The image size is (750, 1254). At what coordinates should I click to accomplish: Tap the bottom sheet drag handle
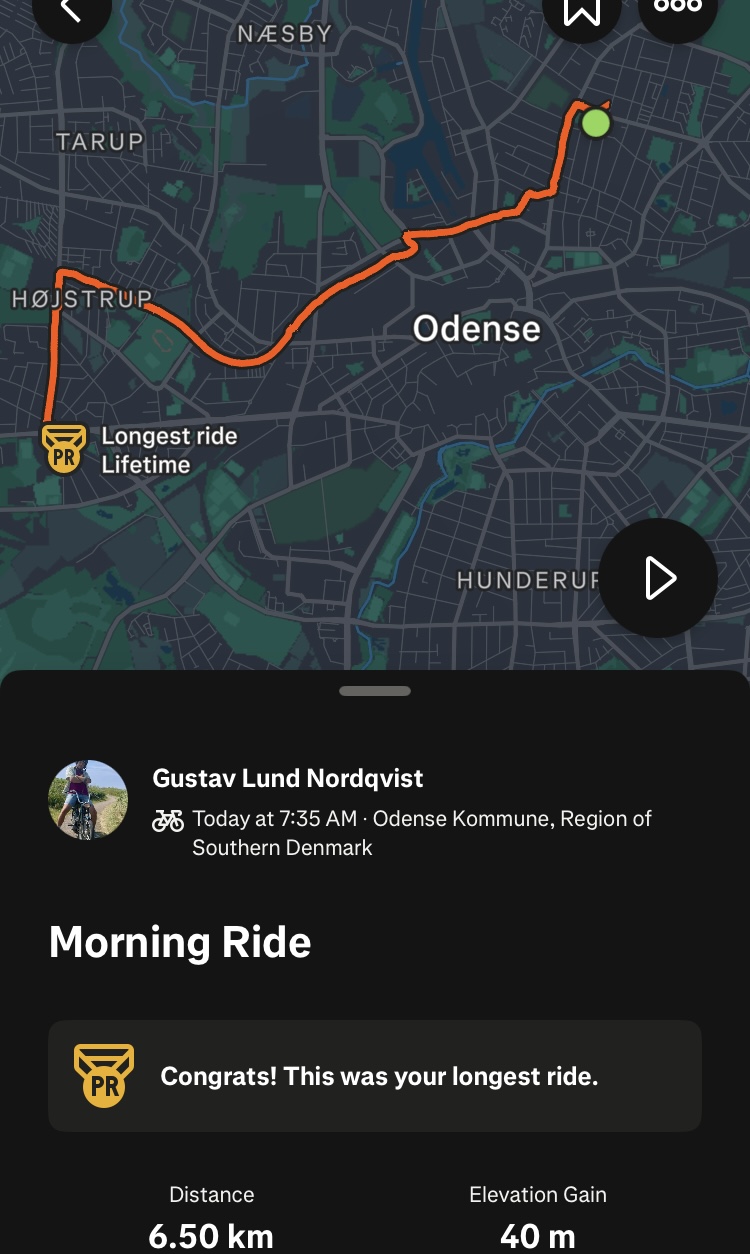pos(375,691)
